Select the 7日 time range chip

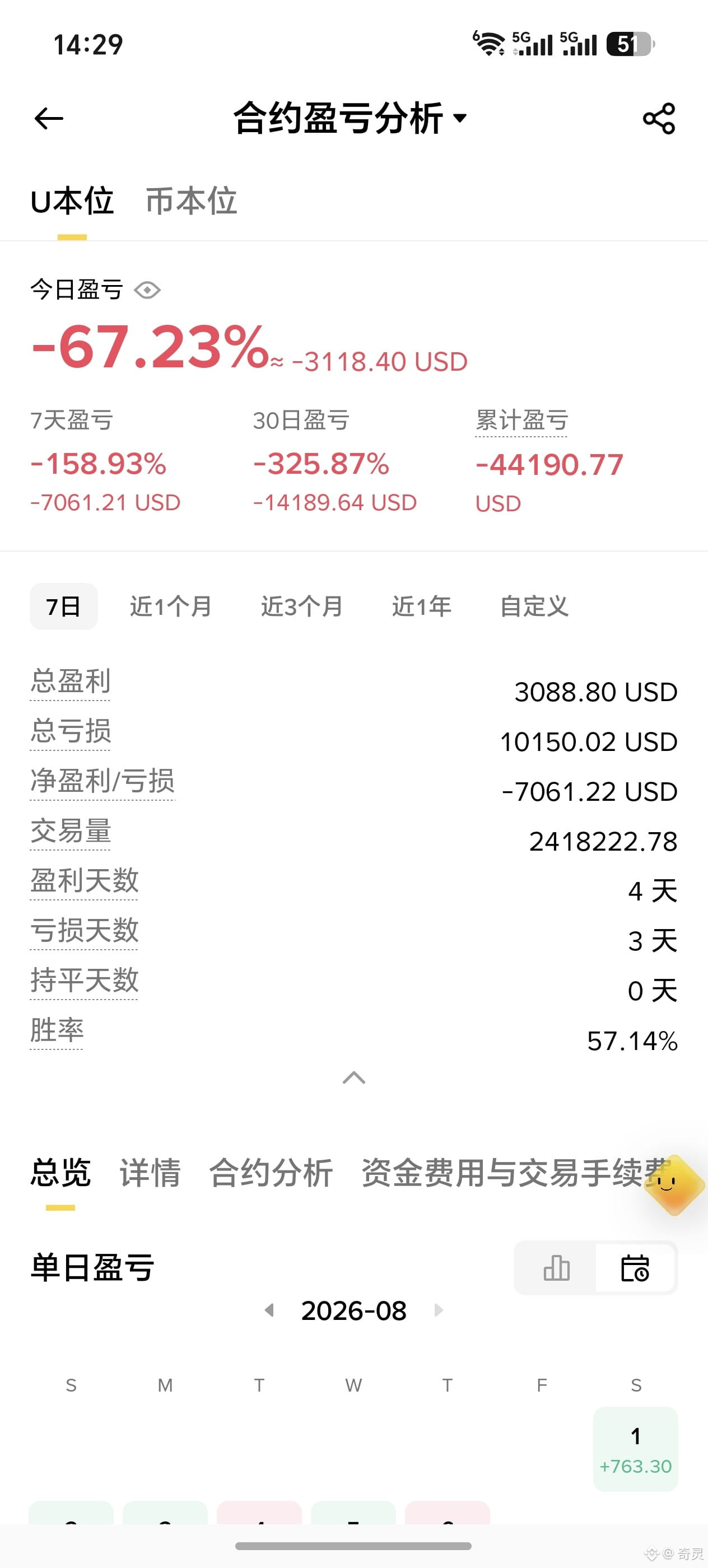(64, 606)
